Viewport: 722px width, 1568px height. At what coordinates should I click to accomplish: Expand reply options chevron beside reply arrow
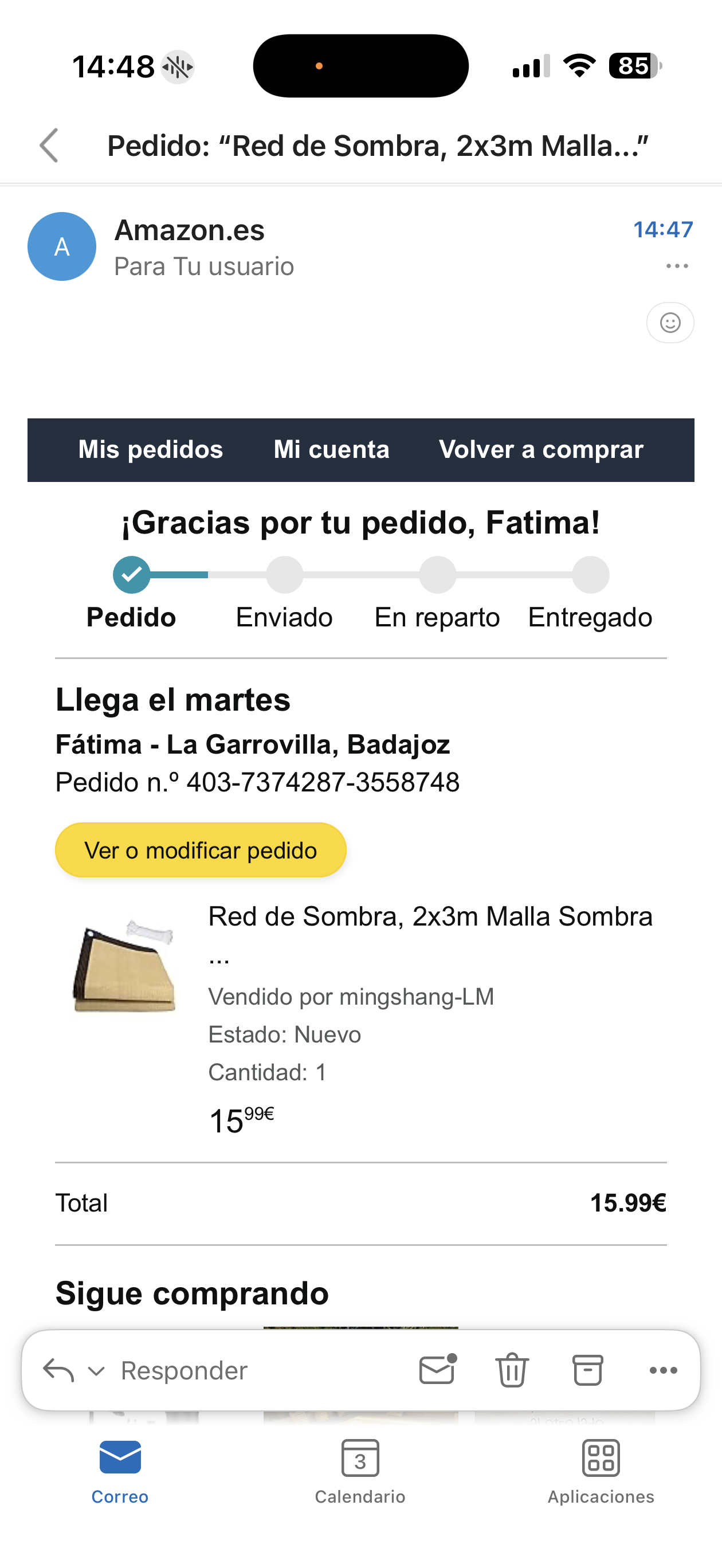click(x=96, y=1371)
